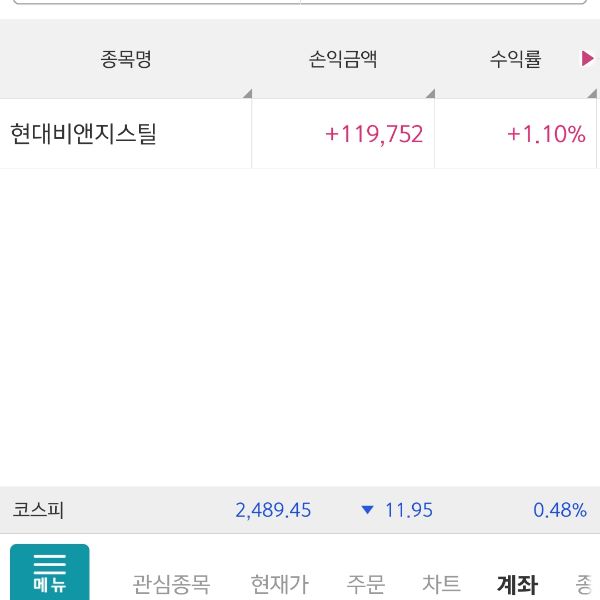
Task: Open the 주문 tab
Action: (x=366, y=584)
